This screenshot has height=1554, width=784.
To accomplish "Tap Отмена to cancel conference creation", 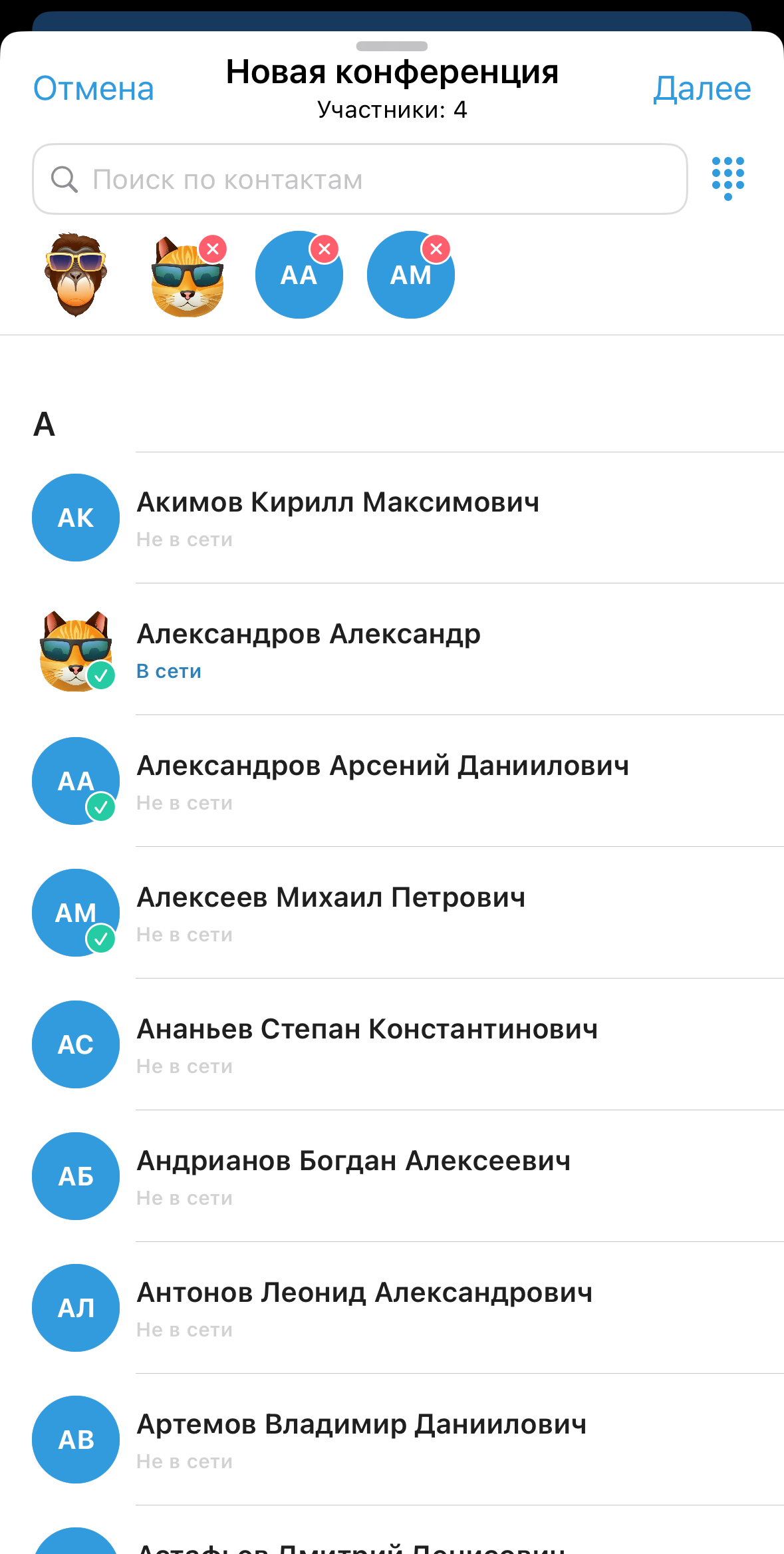I will click(x=94, y=89).
